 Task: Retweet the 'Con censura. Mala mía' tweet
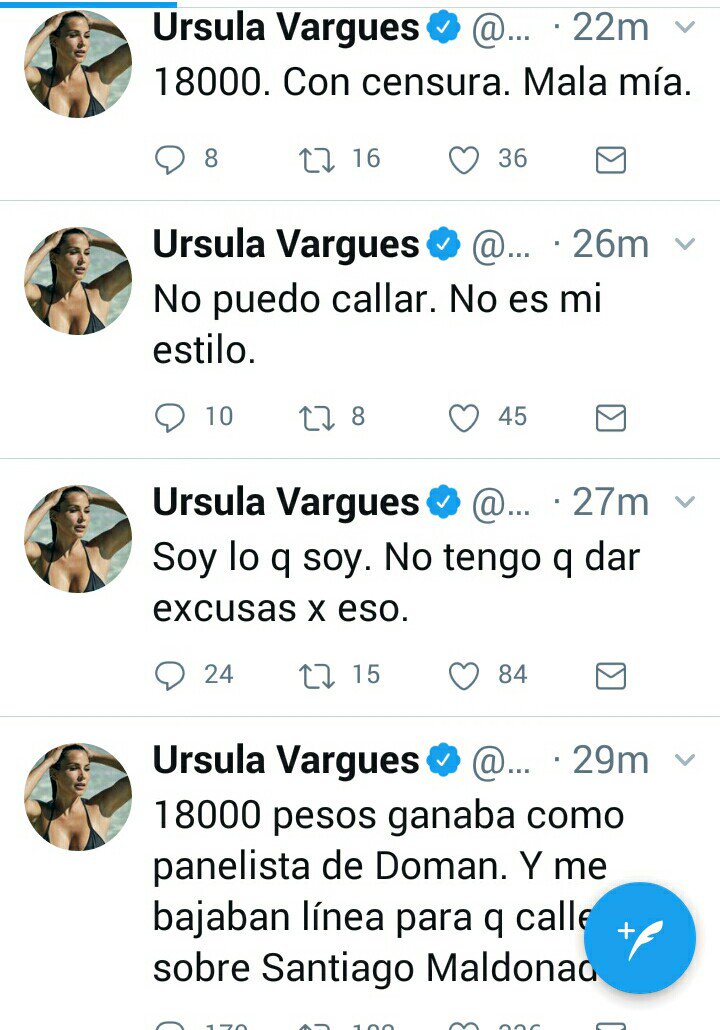[x=316, y=160]
